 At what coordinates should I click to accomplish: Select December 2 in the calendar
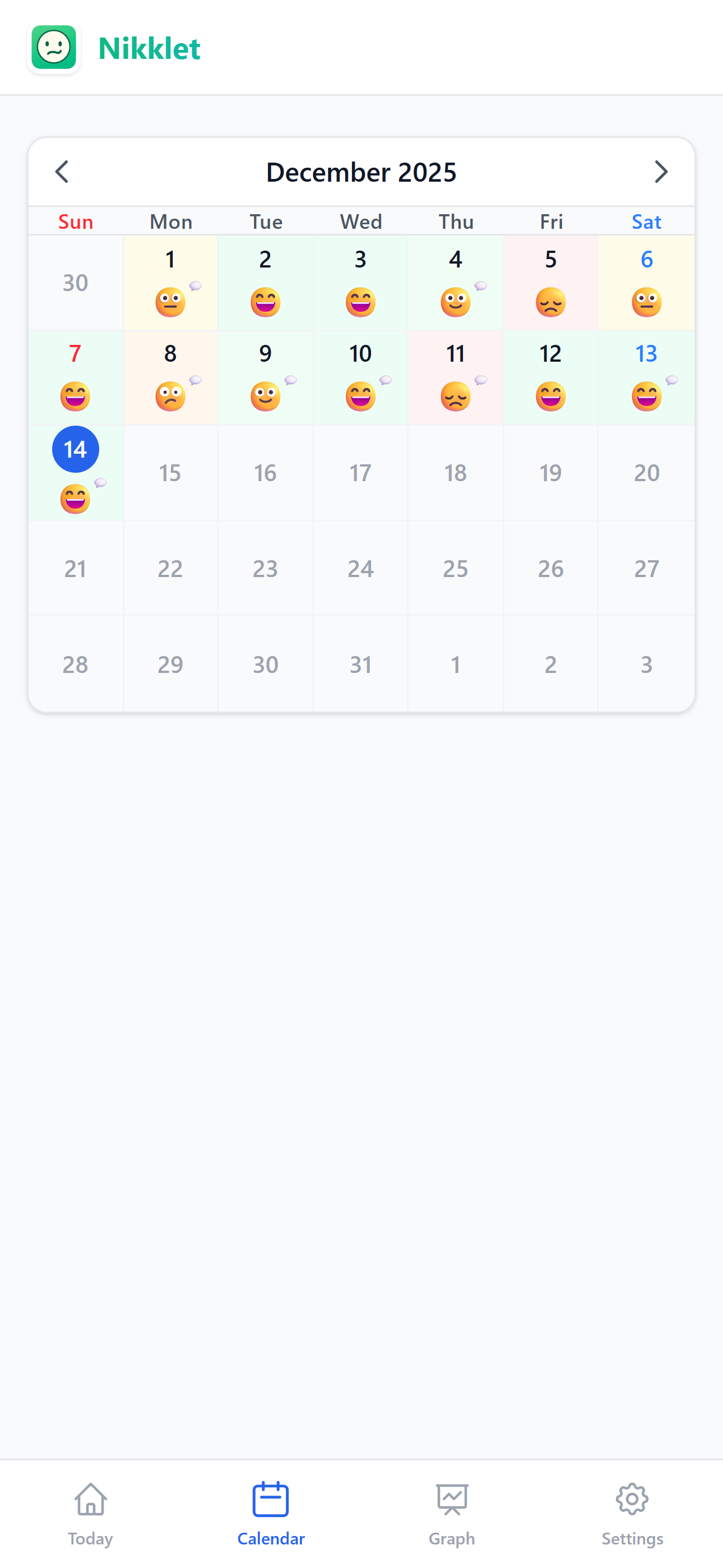[265, 283]
